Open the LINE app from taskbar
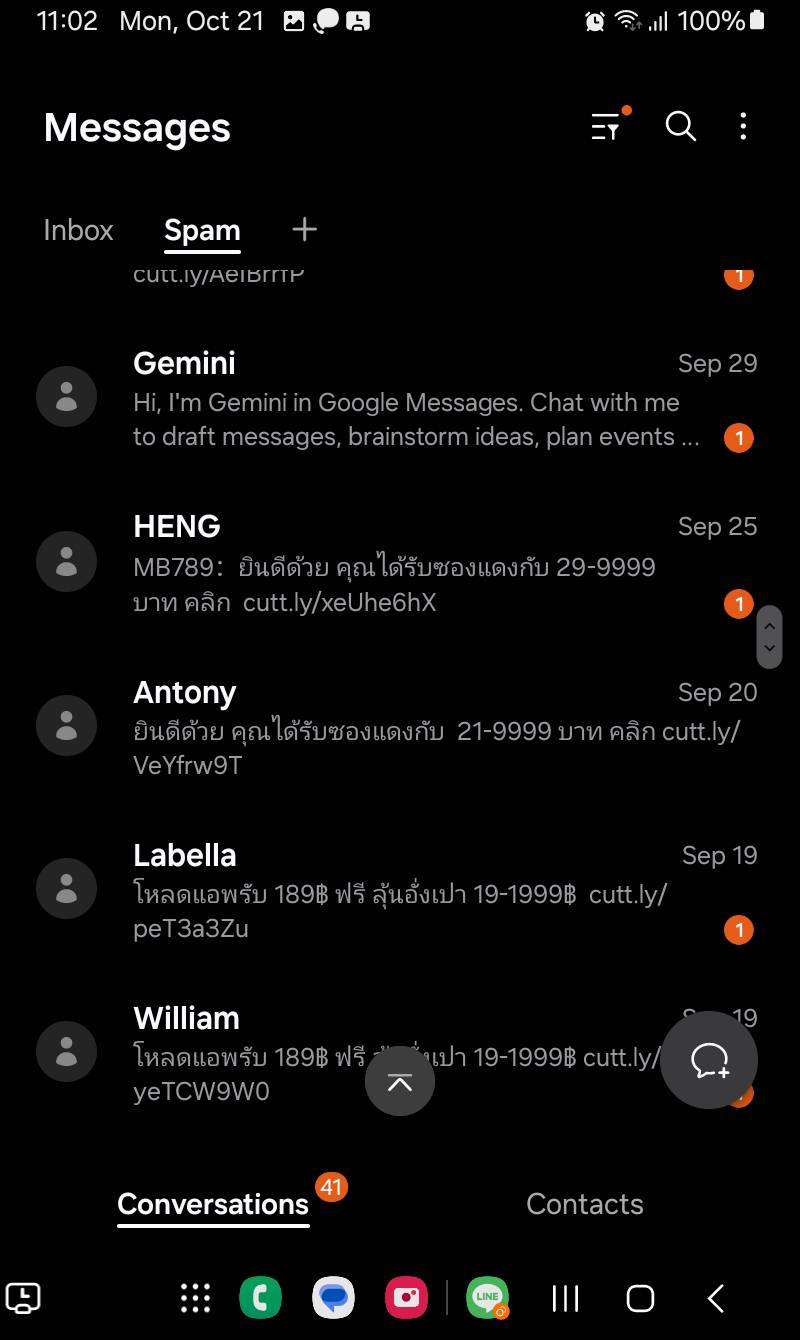 tap(487, 1298)
